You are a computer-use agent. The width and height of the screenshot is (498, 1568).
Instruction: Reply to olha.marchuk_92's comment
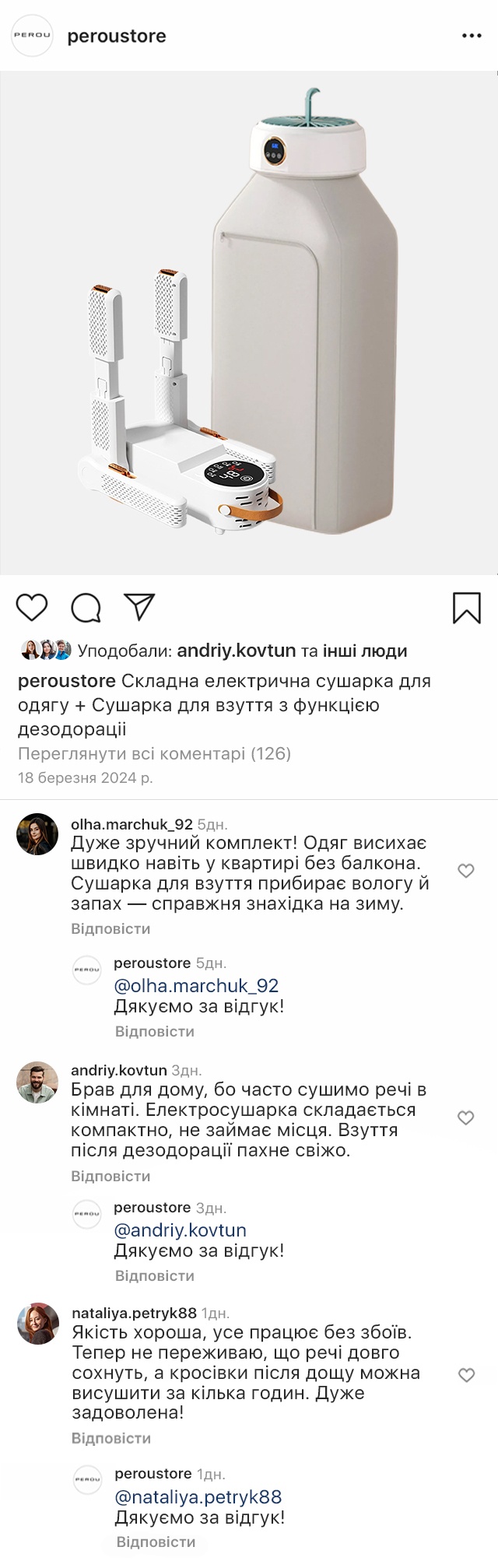110,928
